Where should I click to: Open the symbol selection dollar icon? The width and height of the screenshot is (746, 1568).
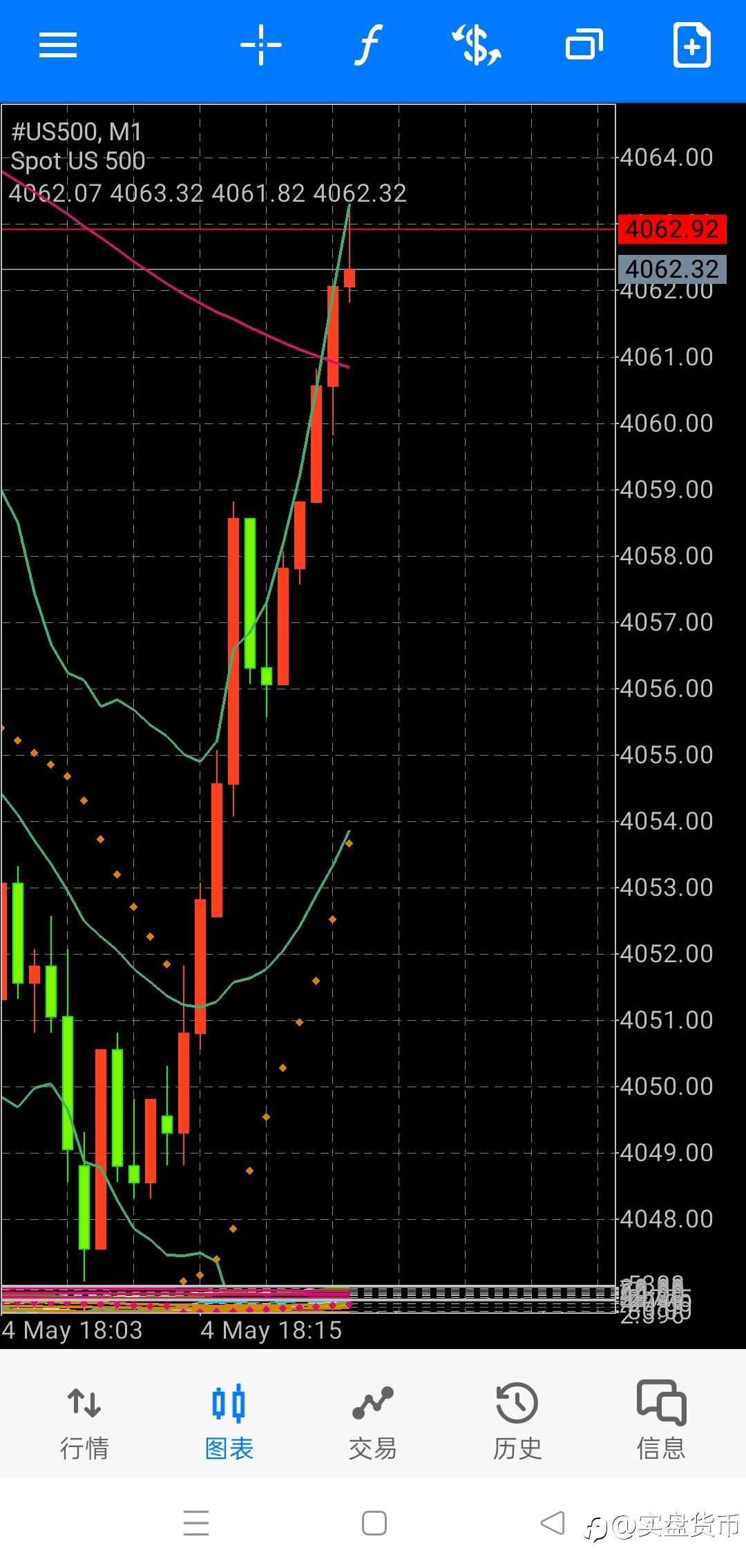476,46
